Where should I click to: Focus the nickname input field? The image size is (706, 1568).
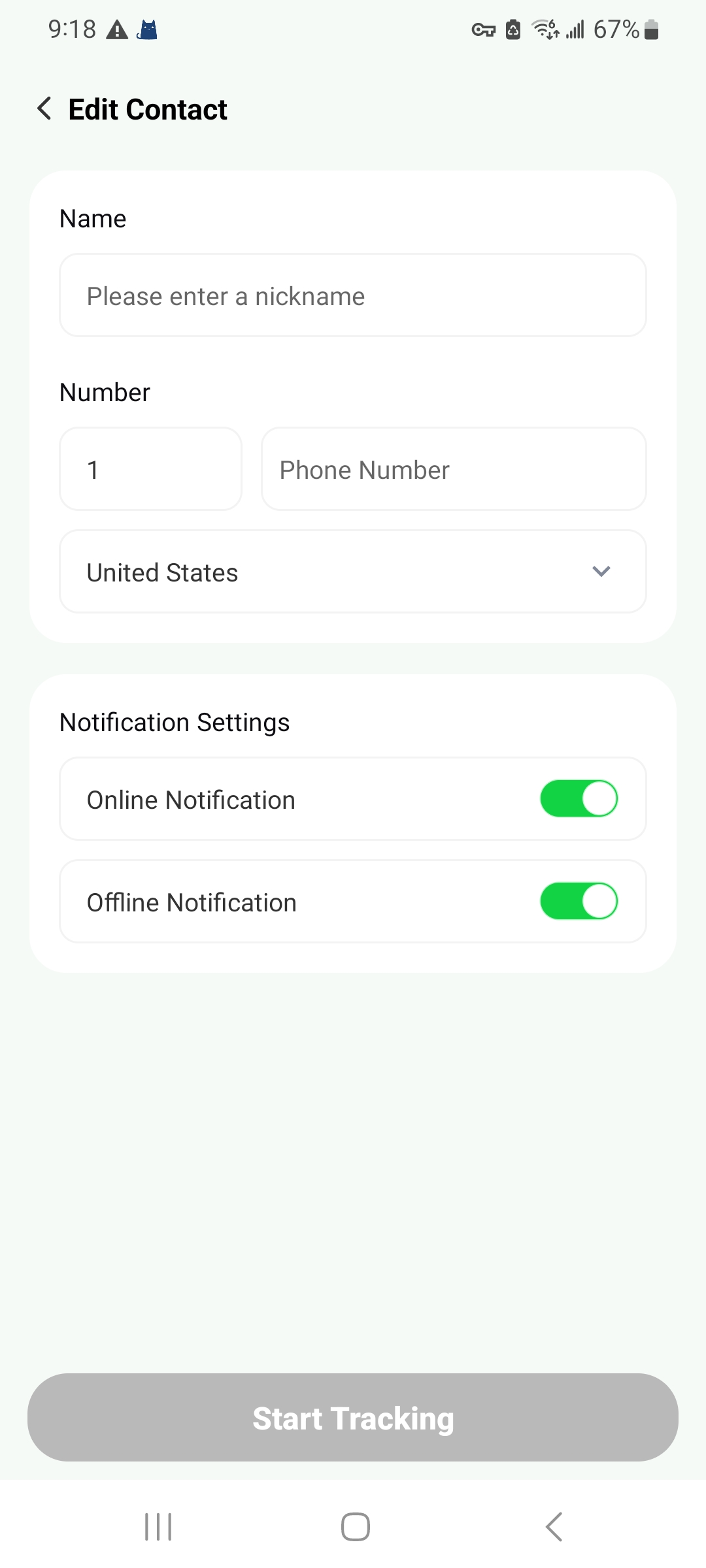coord(353,296)
